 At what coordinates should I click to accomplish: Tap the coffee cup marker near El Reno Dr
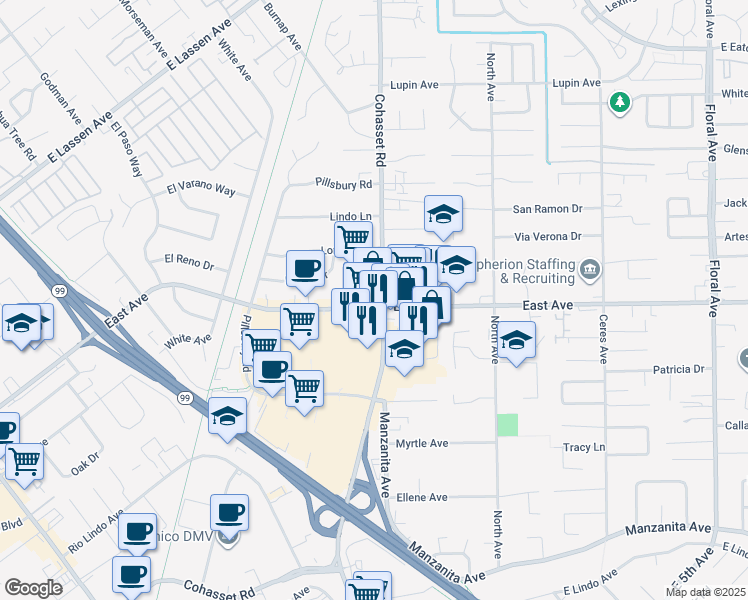pyautogui.click(x=306, y=268)
